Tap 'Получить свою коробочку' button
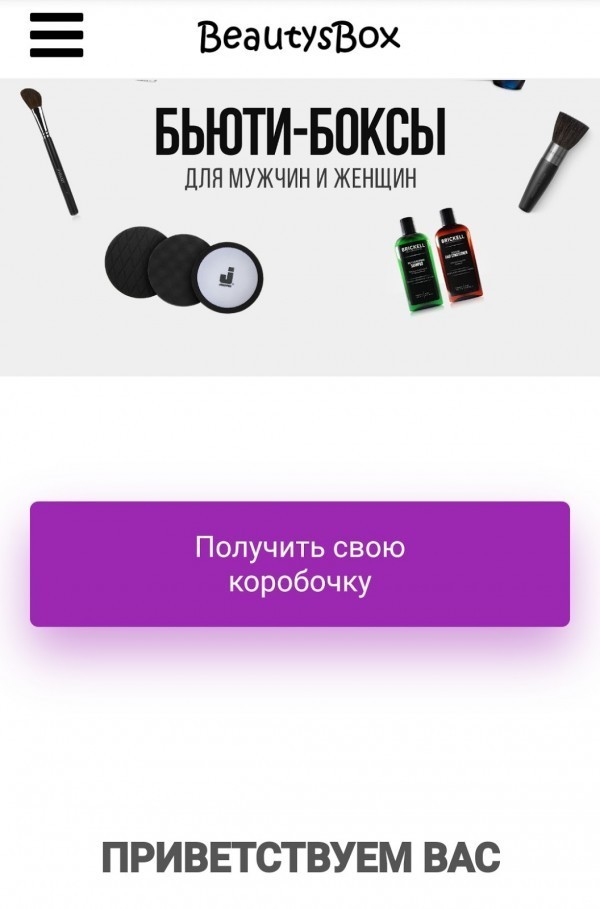This screenshot has width=600, height=909. (x=300, y=564)
